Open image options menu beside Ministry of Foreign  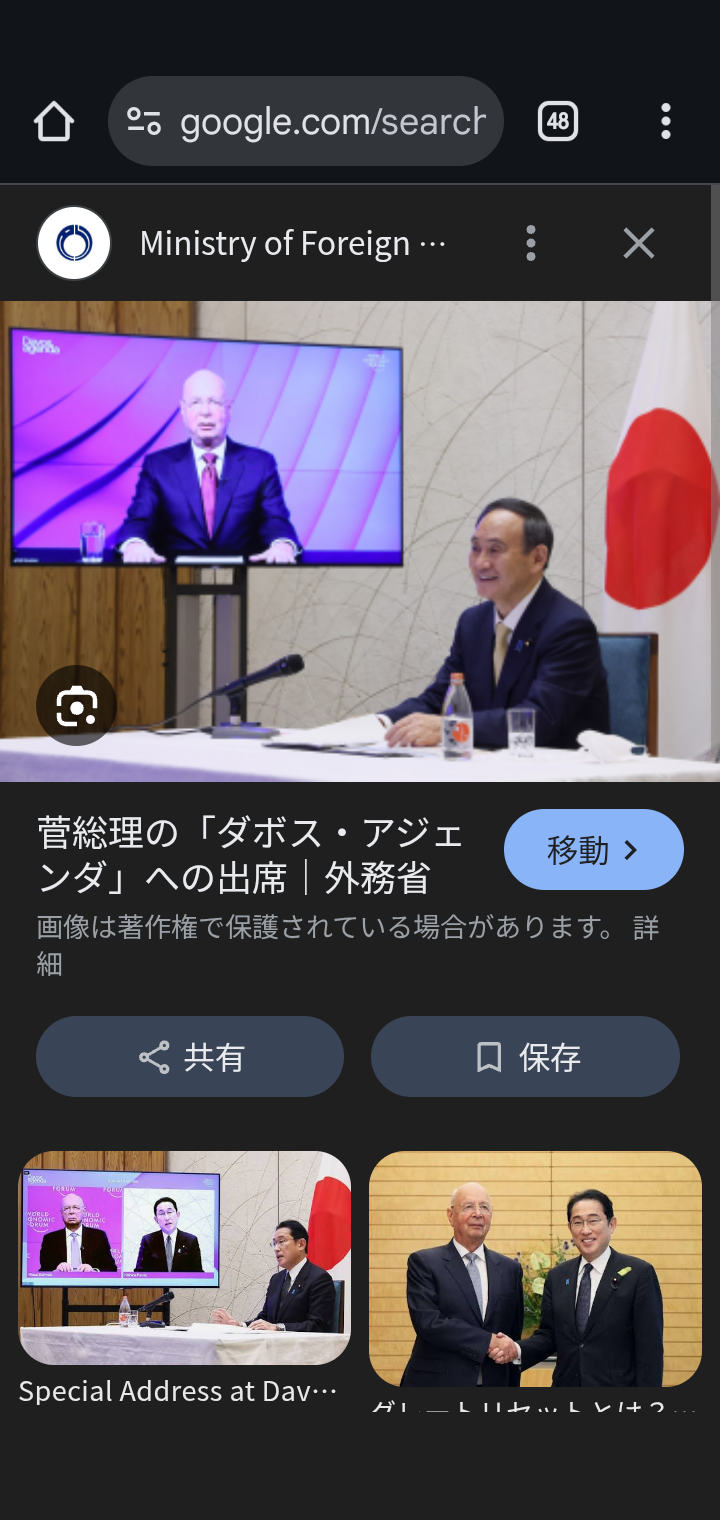click(x=531, y=243)
